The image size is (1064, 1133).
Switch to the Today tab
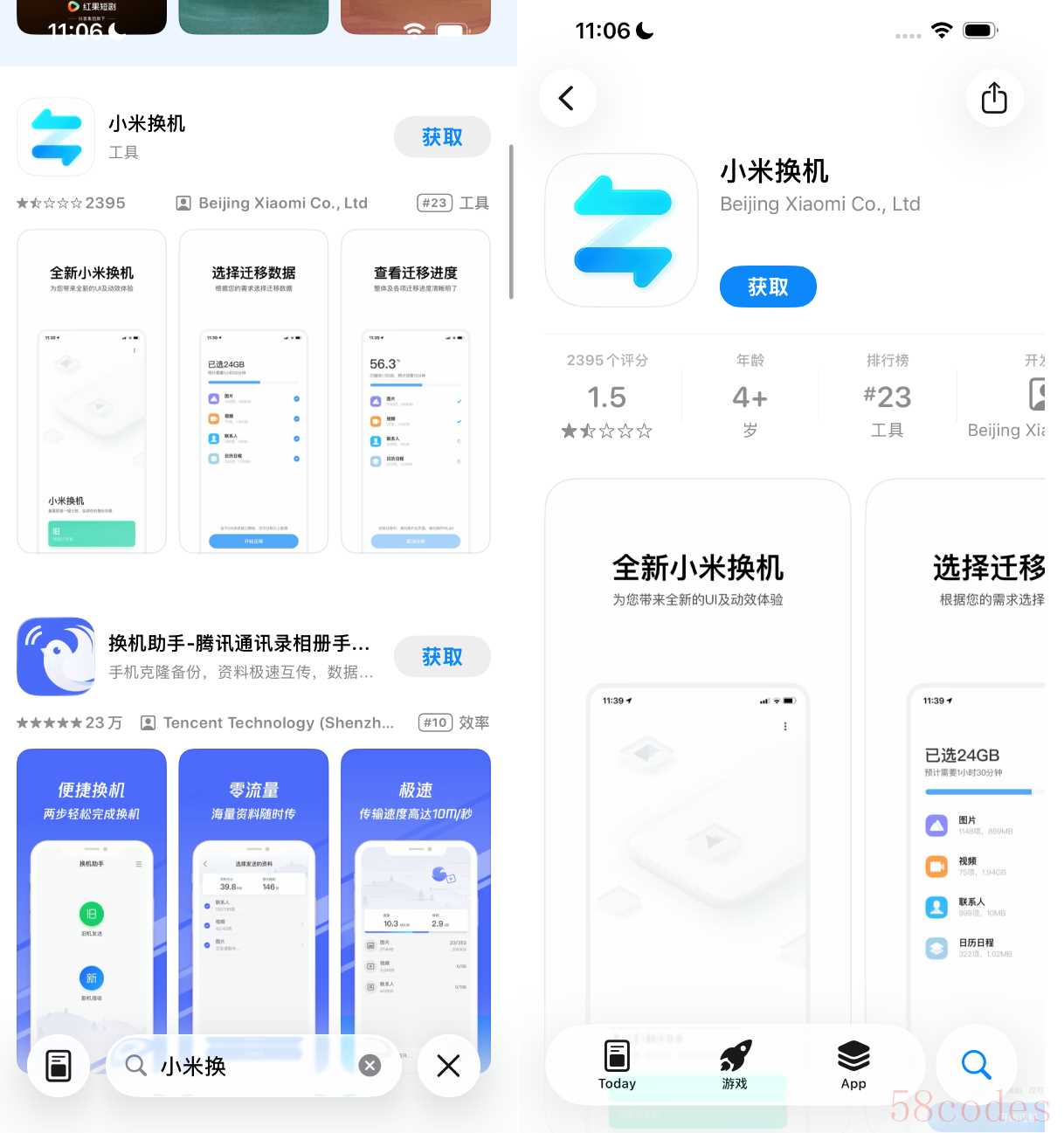(617, 1065)
